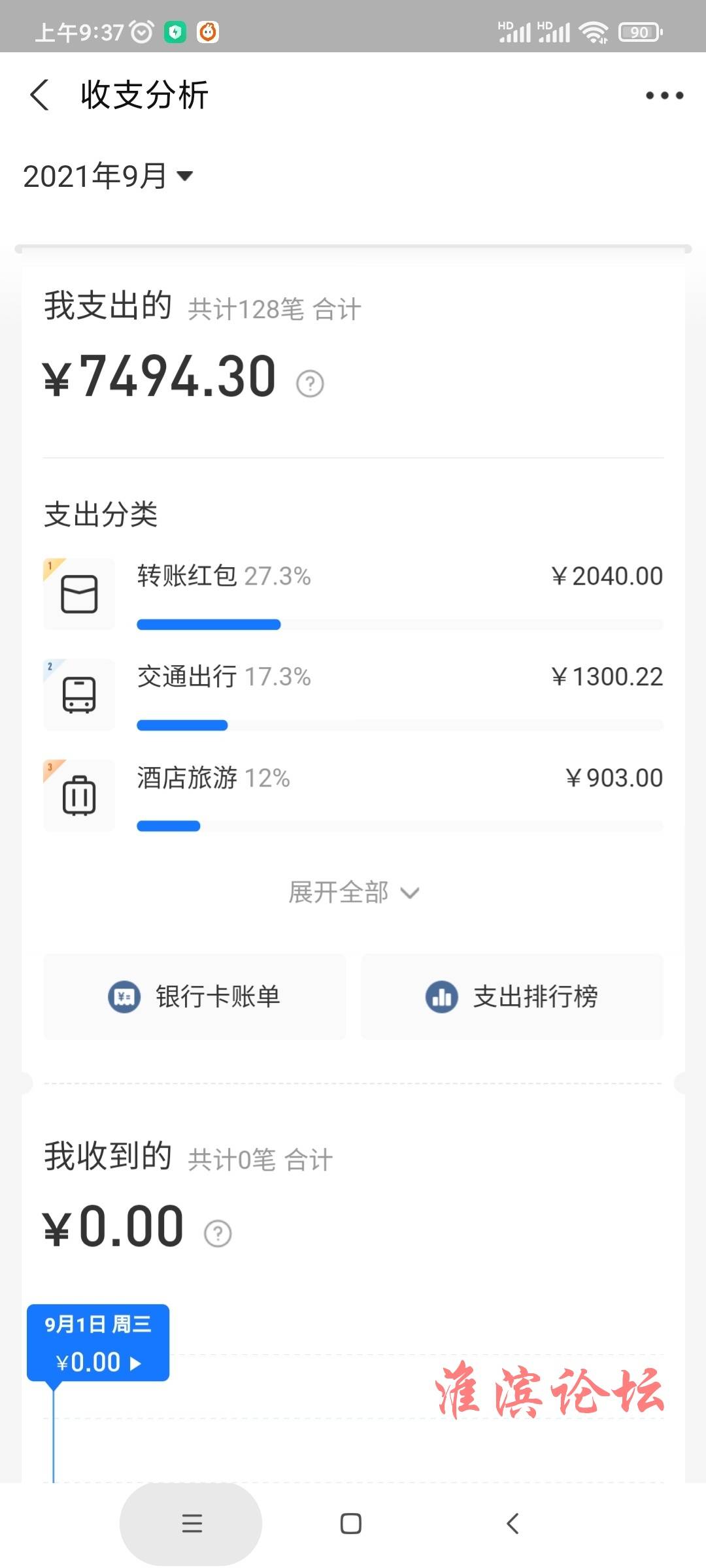The width and height of the screenshot is (706, 1568).
Task: Open the 2021年9月 month picker
Action: tap(108, 176)
